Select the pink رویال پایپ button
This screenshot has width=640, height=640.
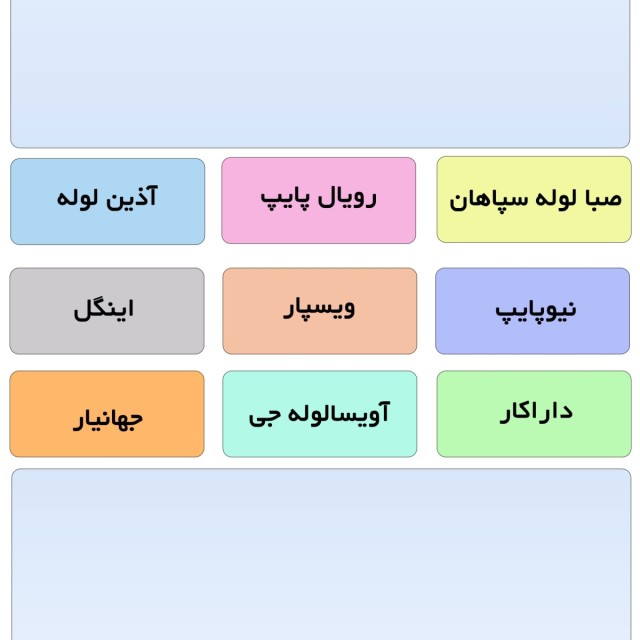click(318, 200)
